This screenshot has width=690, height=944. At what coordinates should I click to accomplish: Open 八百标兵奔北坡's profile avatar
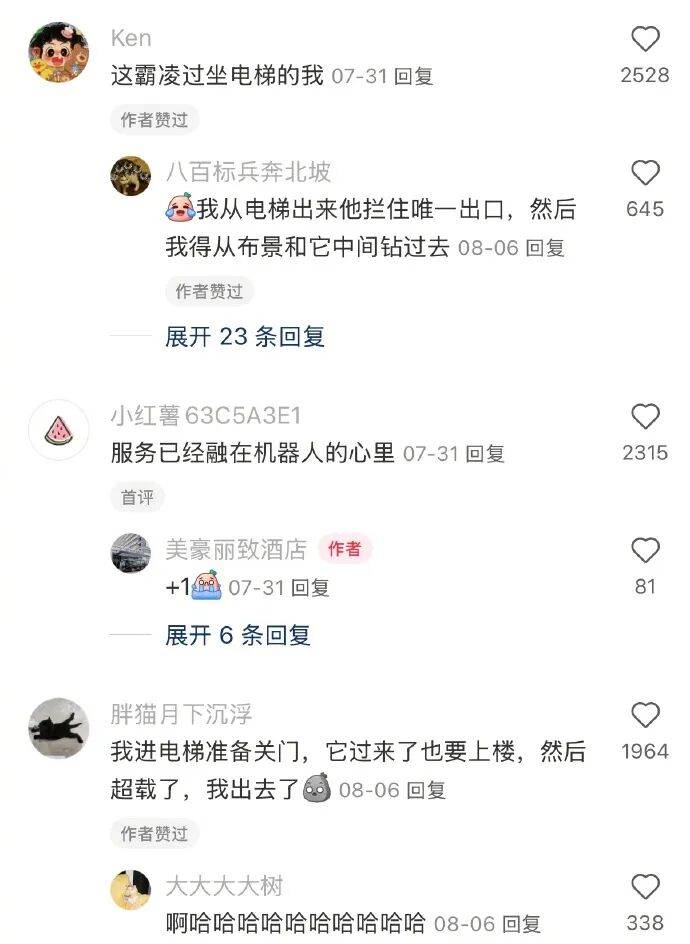coord(130,176)
